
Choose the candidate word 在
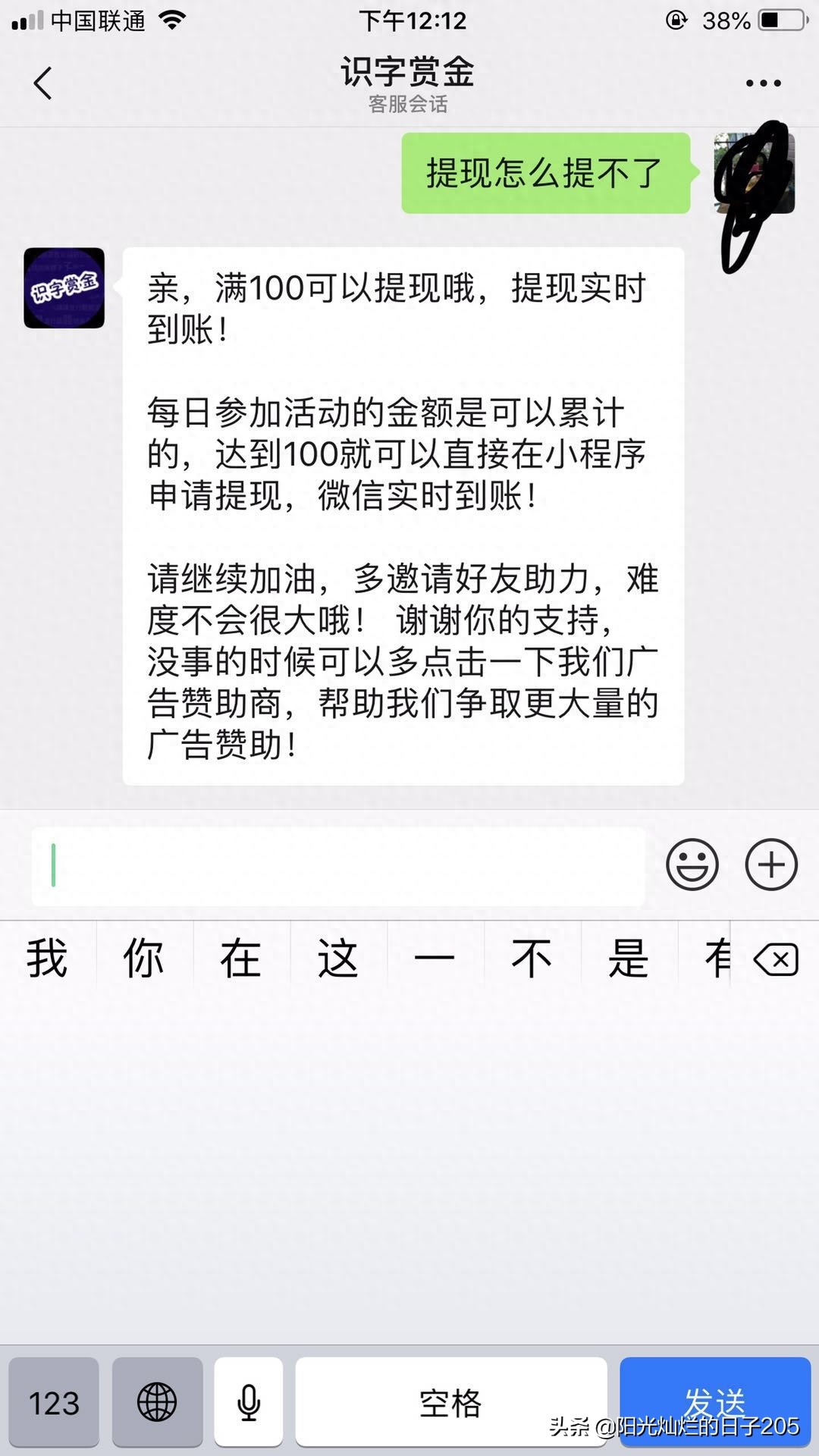tap(240, 958)
